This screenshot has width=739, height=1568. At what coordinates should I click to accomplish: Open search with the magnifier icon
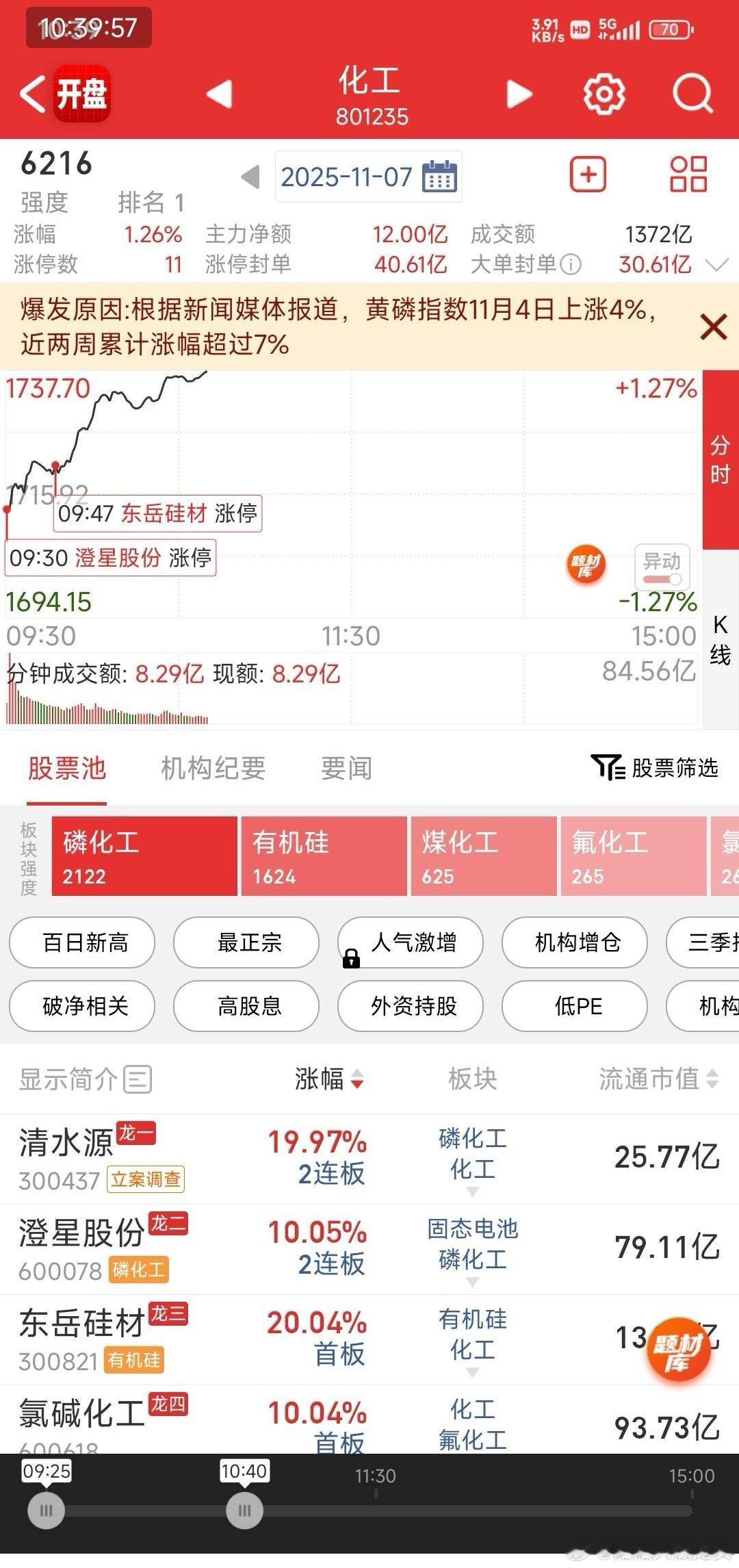click(692, 94)
